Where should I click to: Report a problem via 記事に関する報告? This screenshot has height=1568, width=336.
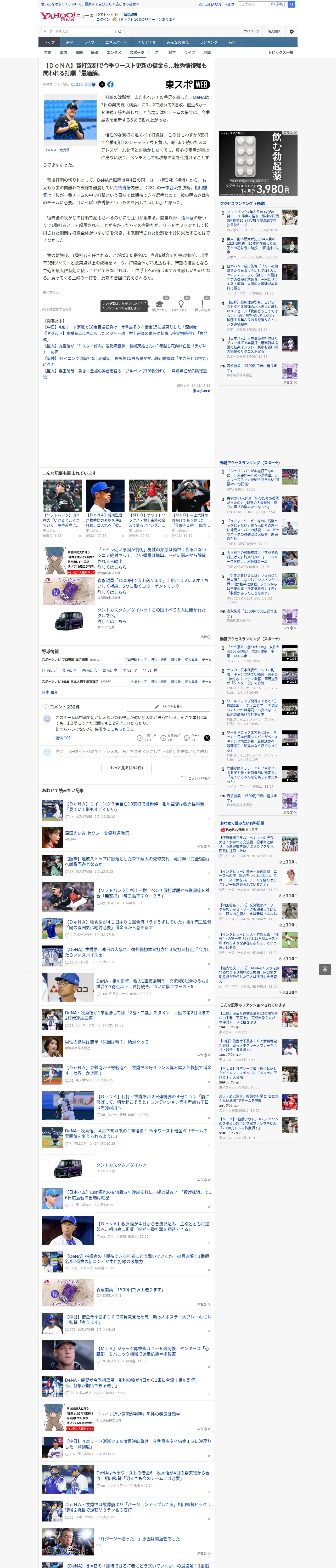[x=57, y=309]
